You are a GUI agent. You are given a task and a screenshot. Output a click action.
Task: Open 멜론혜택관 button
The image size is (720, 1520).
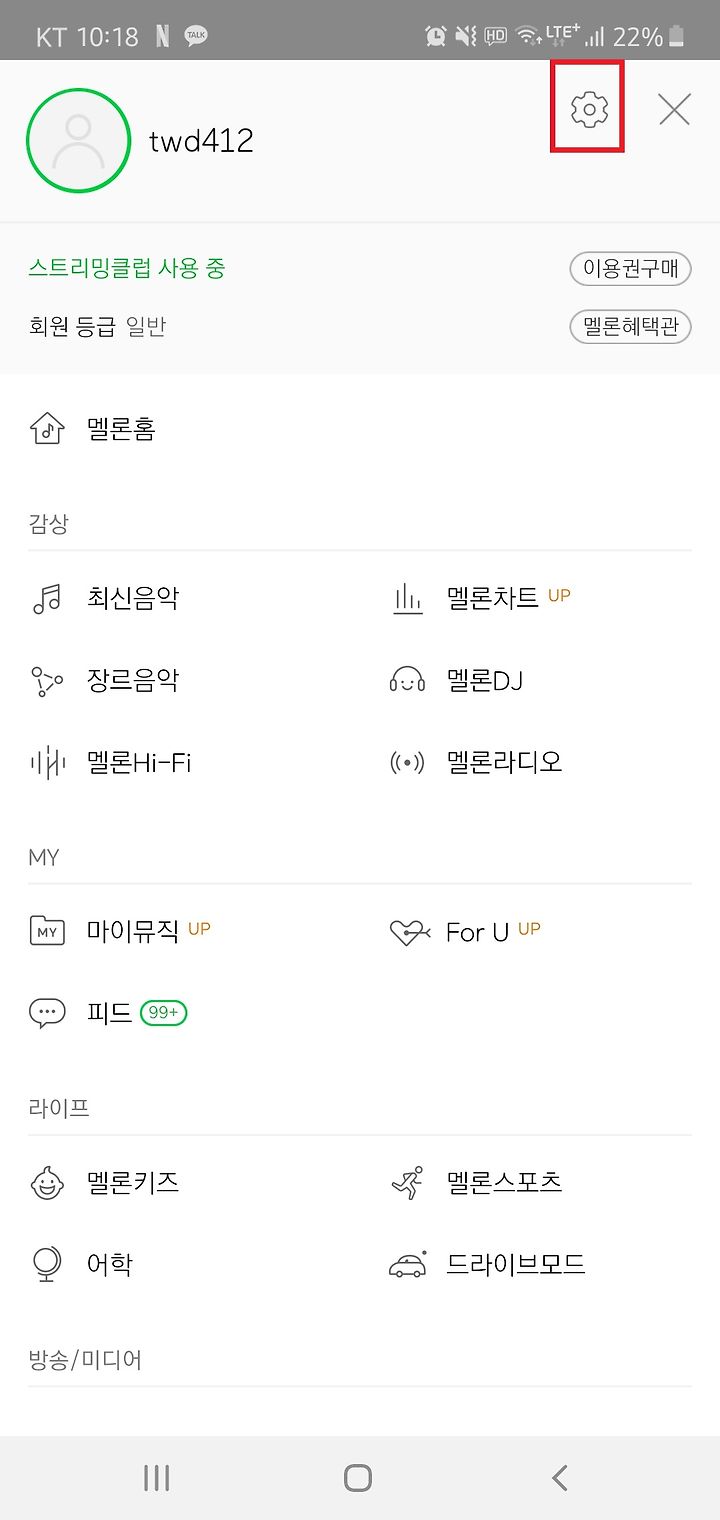point(630,327)
